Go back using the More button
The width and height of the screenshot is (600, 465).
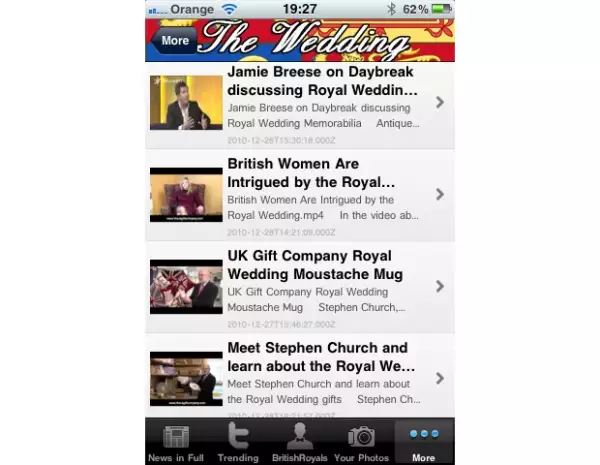[172, 41]
